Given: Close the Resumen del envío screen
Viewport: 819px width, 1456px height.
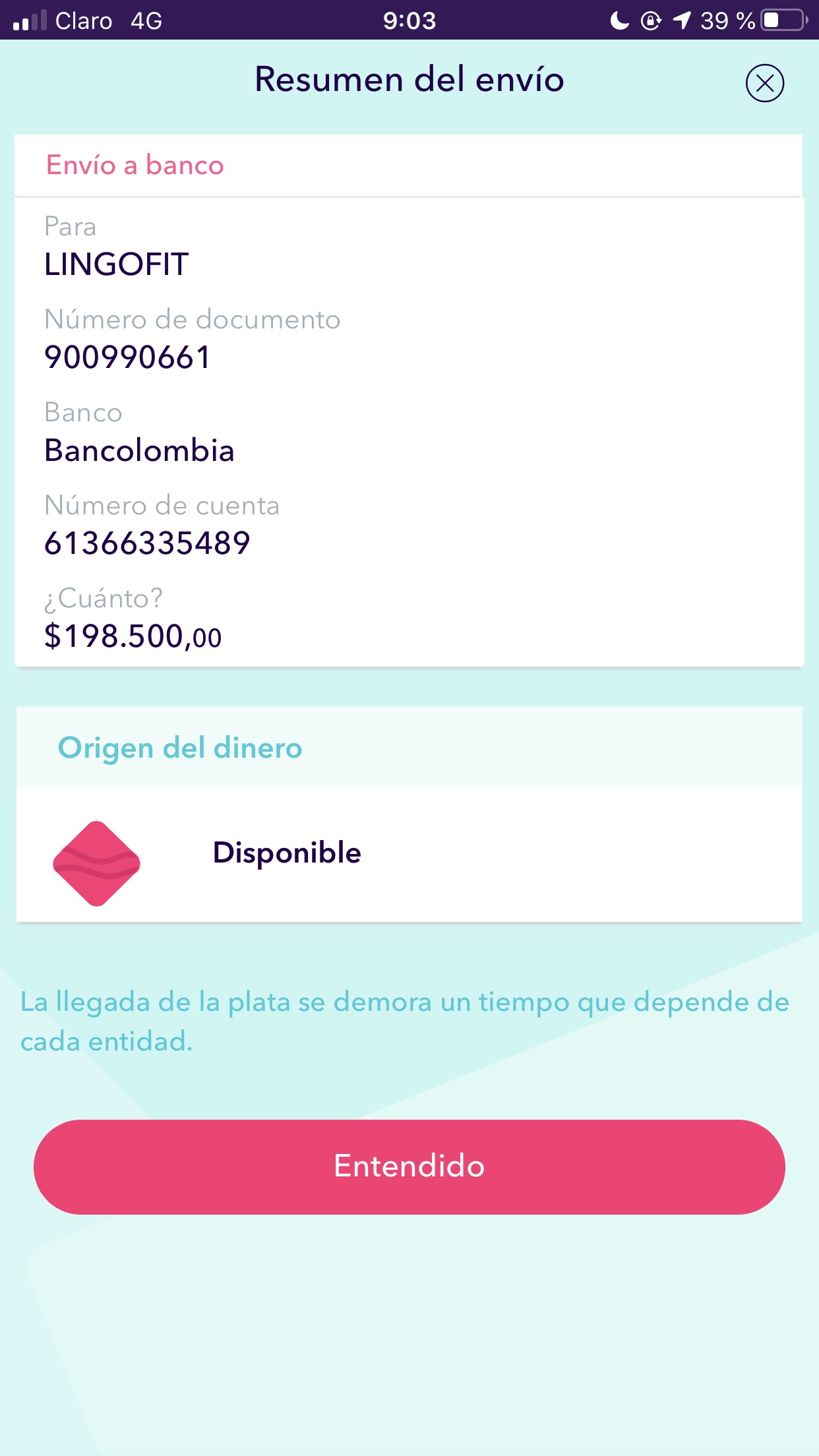Looking at the screenshot, I should coord(764,83).
